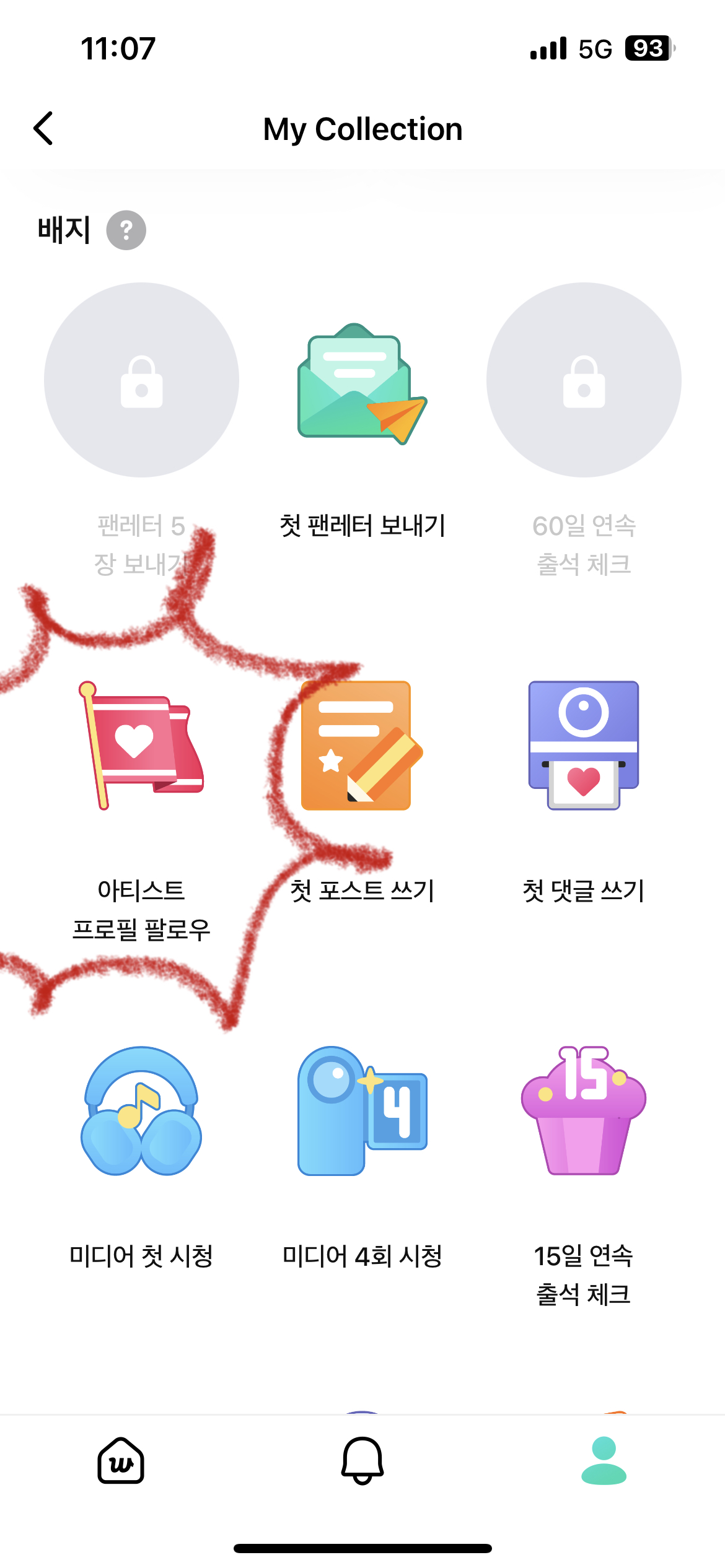Switch to the profile tab
The image size is (725, 1568).
click(604, 1460)
